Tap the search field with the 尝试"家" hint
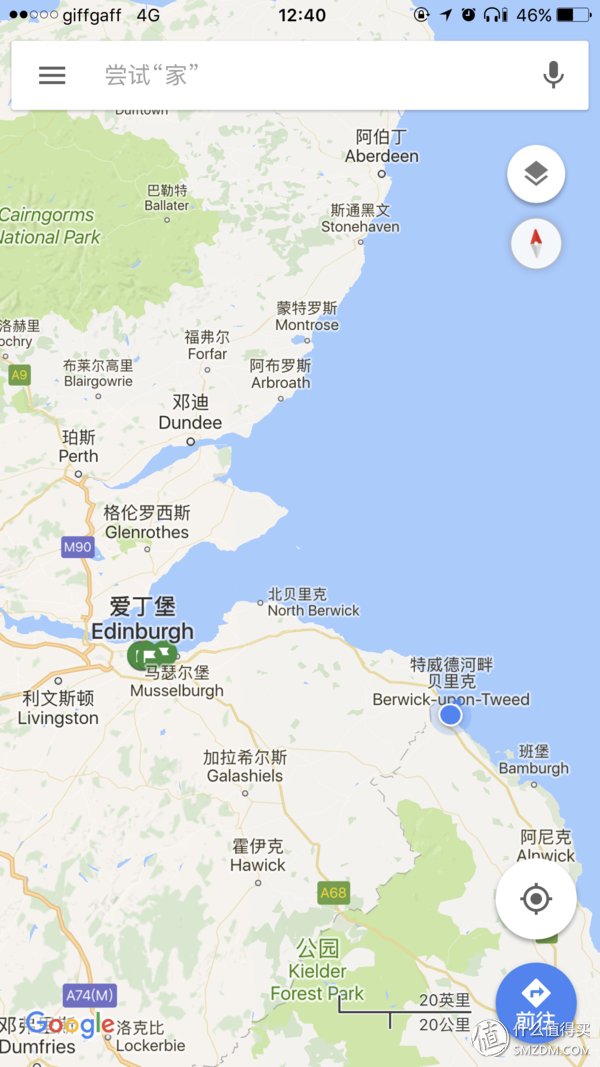This screenshot has width=600, height=1067. tap(300, 75)
